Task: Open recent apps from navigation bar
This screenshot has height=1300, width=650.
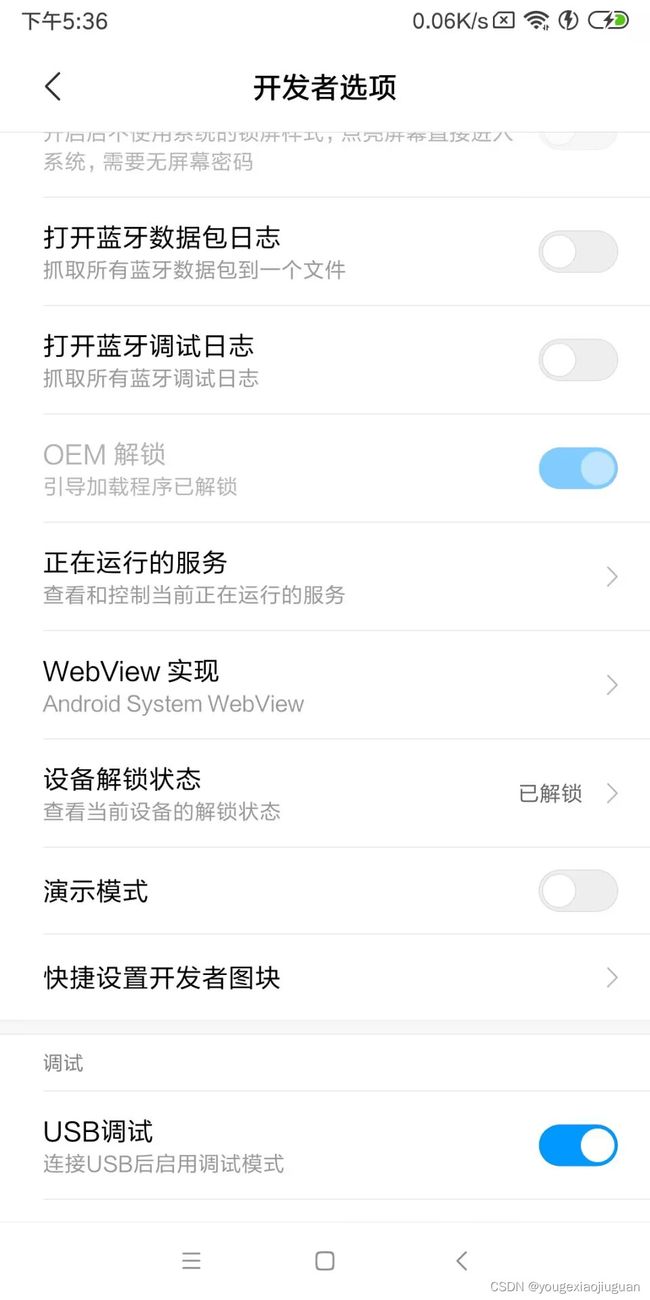Action: point(192,1261)
